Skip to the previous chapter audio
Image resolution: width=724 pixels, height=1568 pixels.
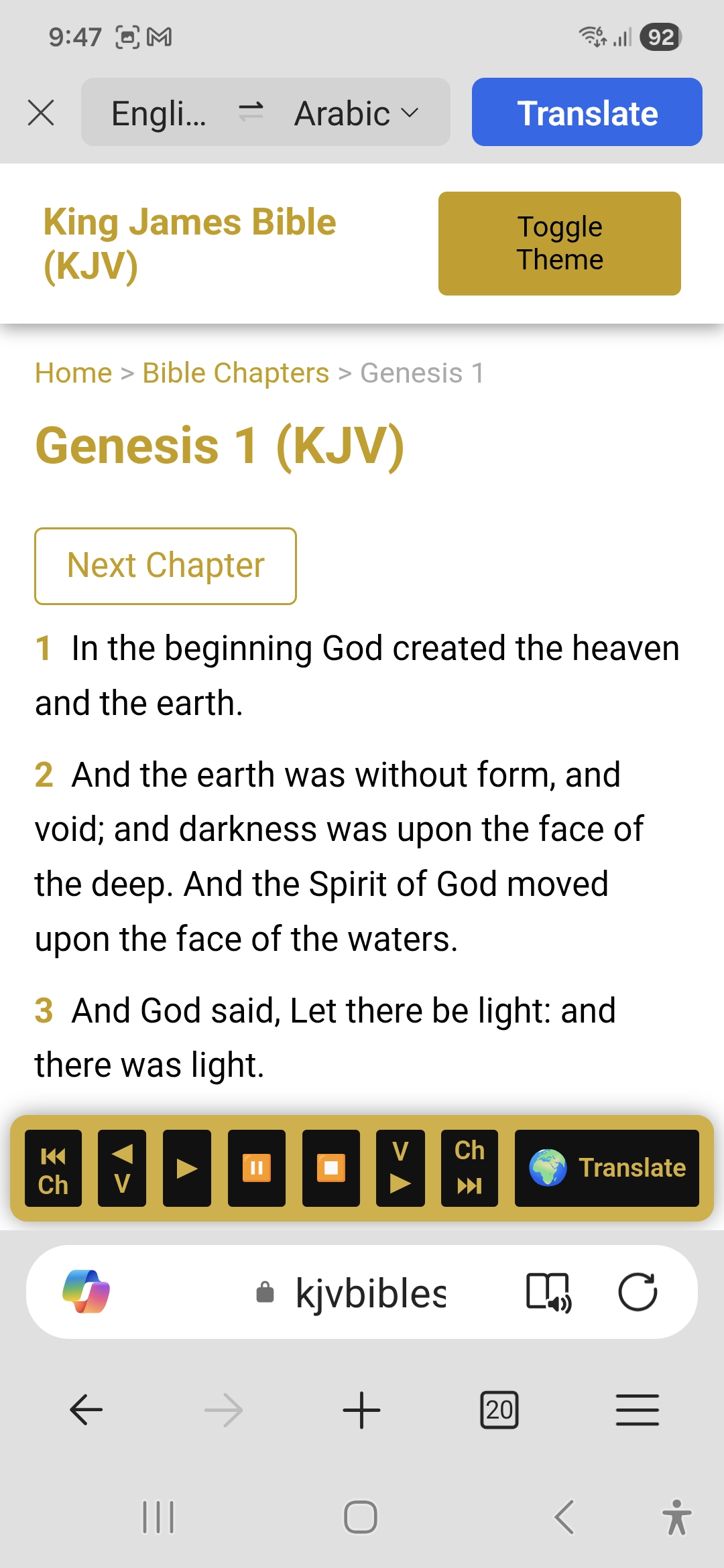[54, 1168]
